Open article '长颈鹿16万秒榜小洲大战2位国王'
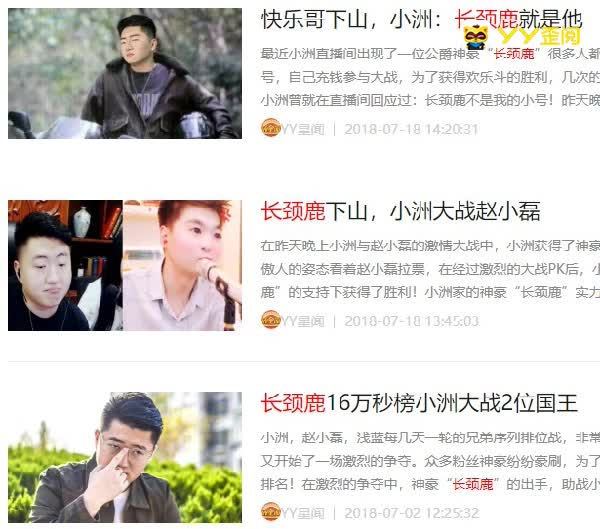600x529 pixels. tap(419, 403)
